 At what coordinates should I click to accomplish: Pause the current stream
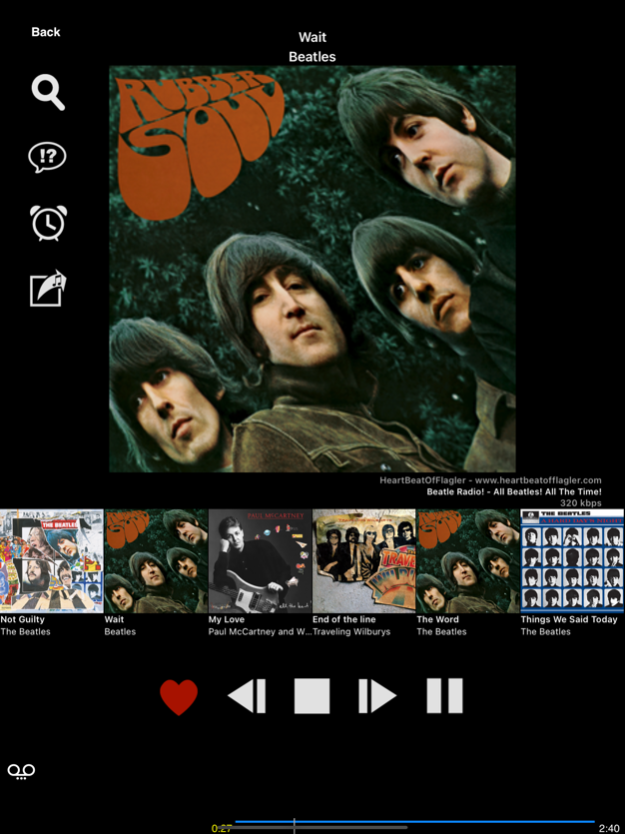tap(444, 696)
